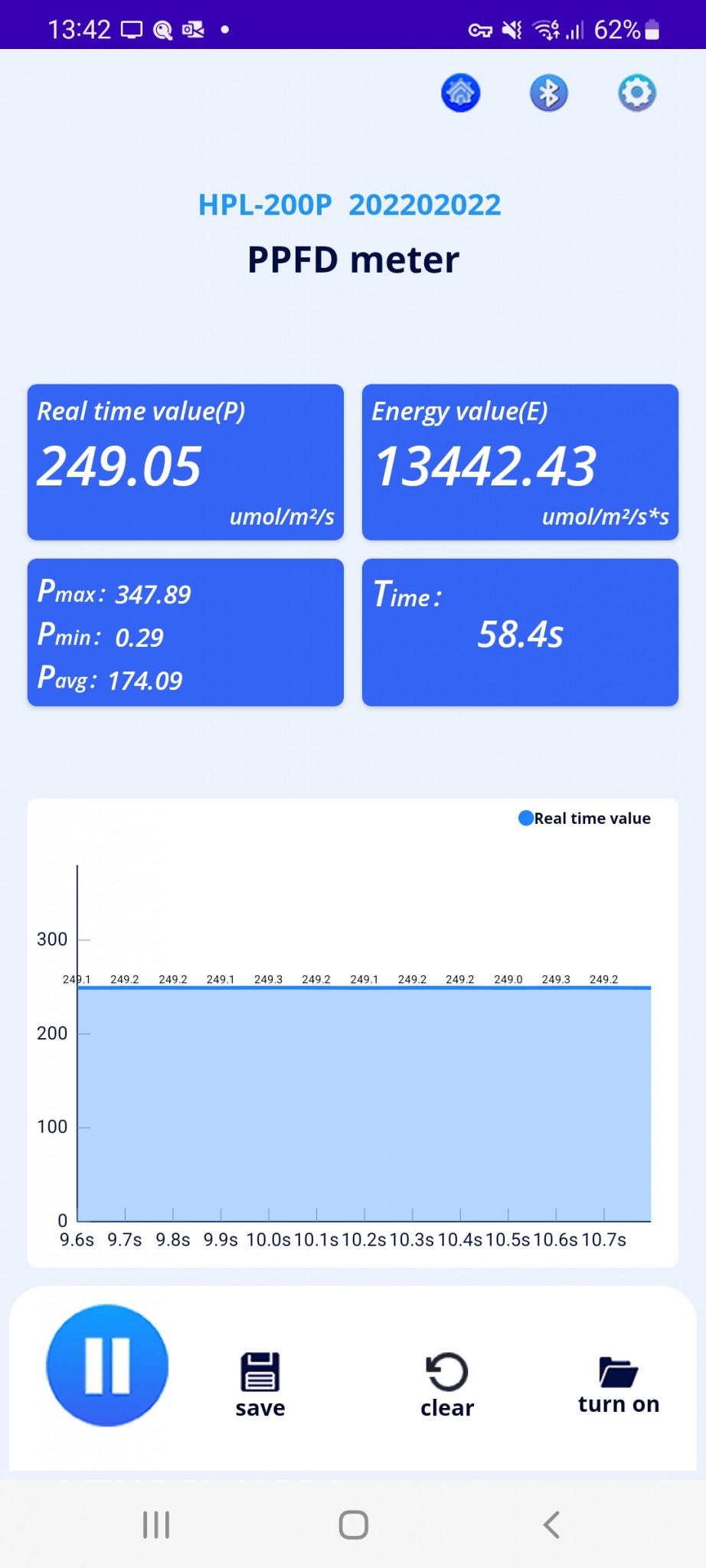Open recent apps from the navigation bar
Image resolution: width=706 pixels, height=1568 pixels.
point(156,1524)
